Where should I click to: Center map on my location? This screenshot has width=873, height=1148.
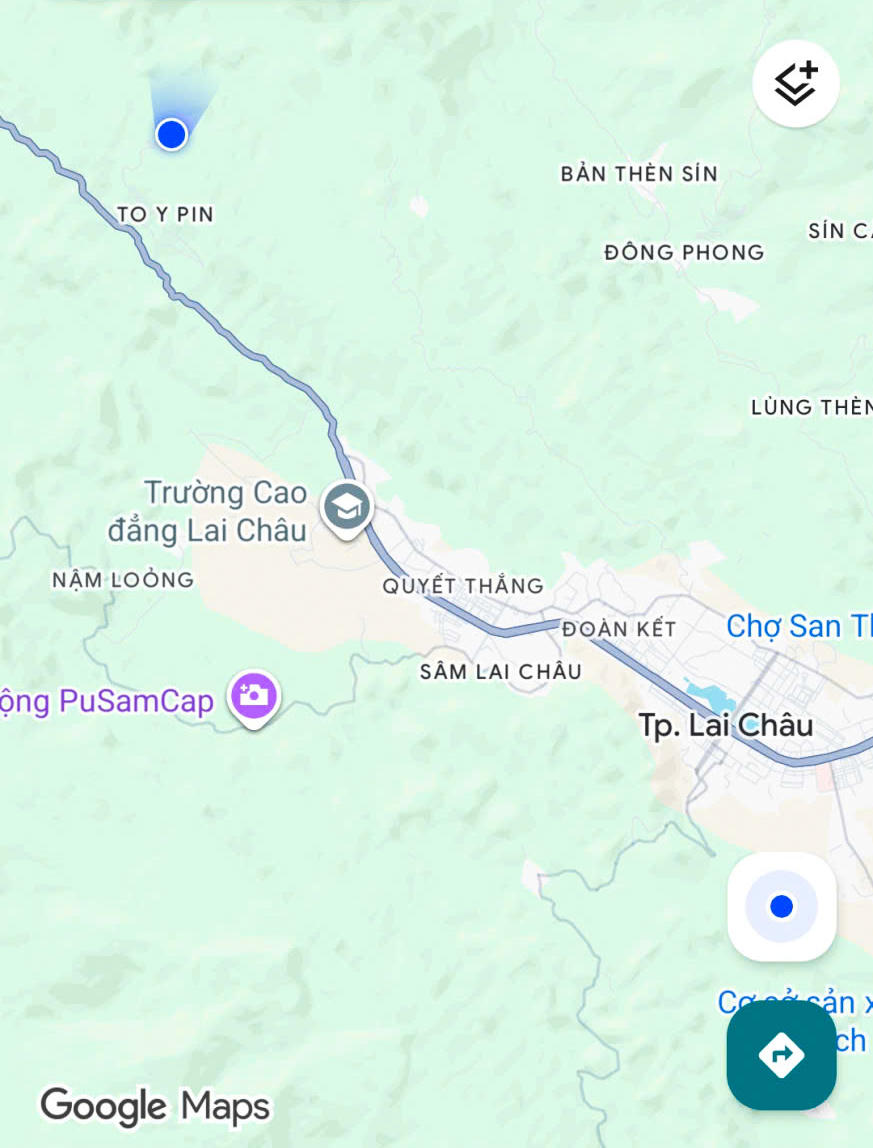pyautogui.click(x=781, y=907)
